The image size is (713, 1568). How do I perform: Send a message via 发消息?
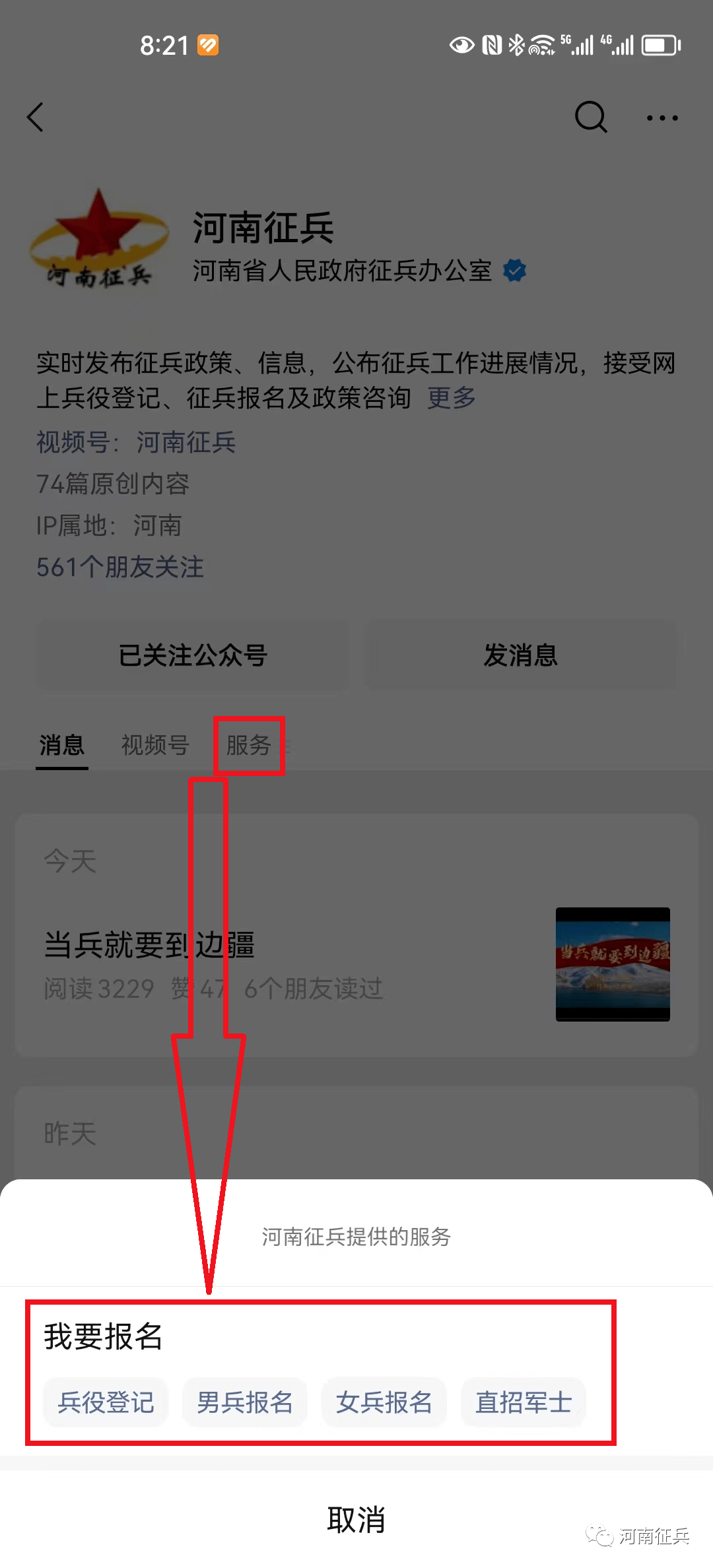520,655
